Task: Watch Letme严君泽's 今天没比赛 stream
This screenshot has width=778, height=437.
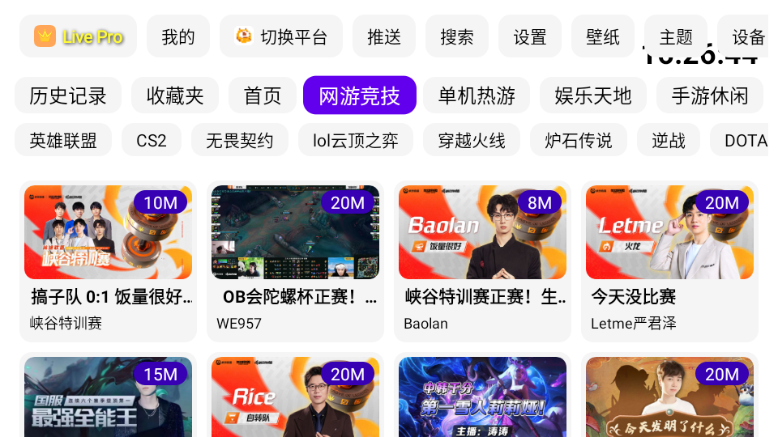Action: tap(669, 260)
